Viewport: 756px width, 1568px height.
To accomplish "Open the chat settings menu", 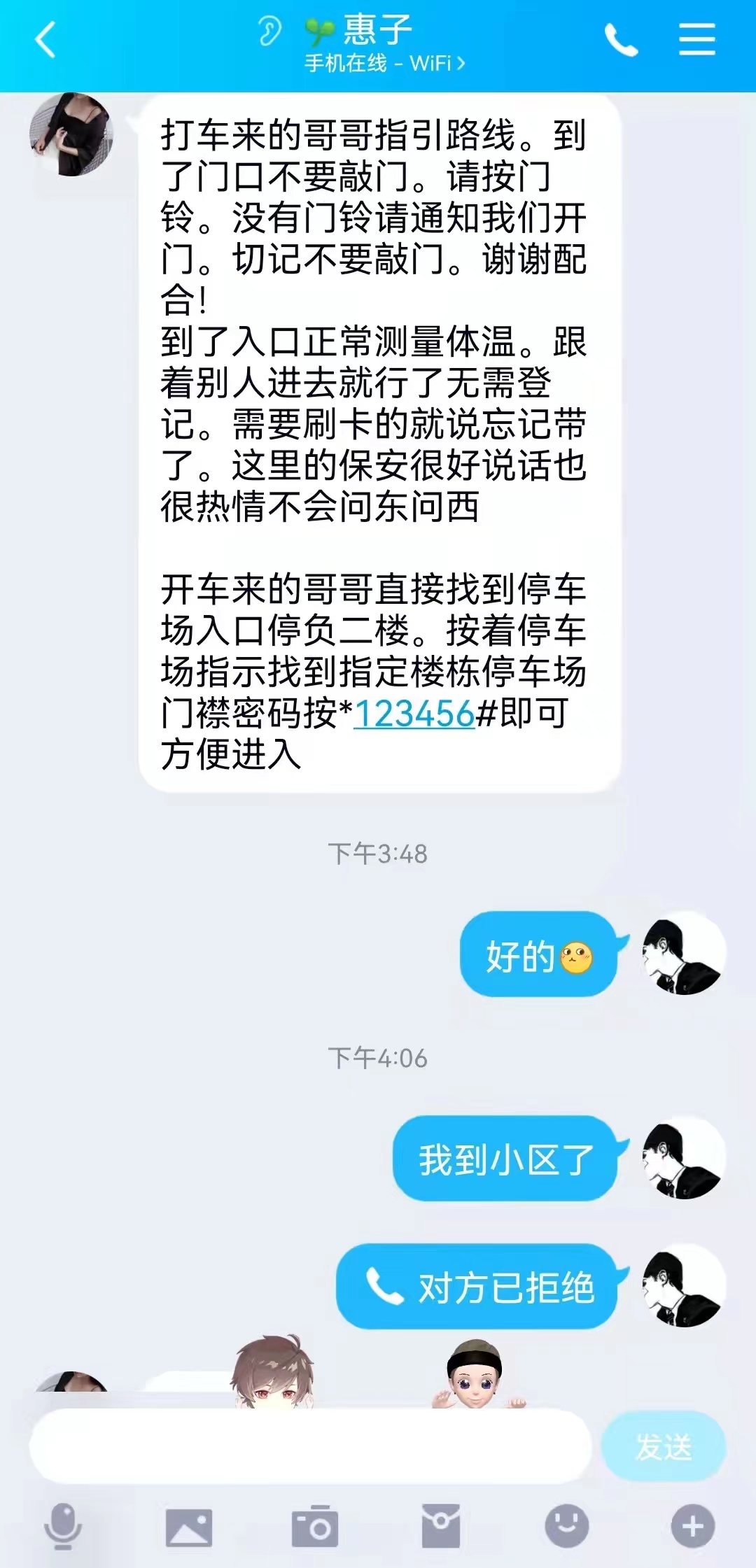I will (x=697, y=39).
